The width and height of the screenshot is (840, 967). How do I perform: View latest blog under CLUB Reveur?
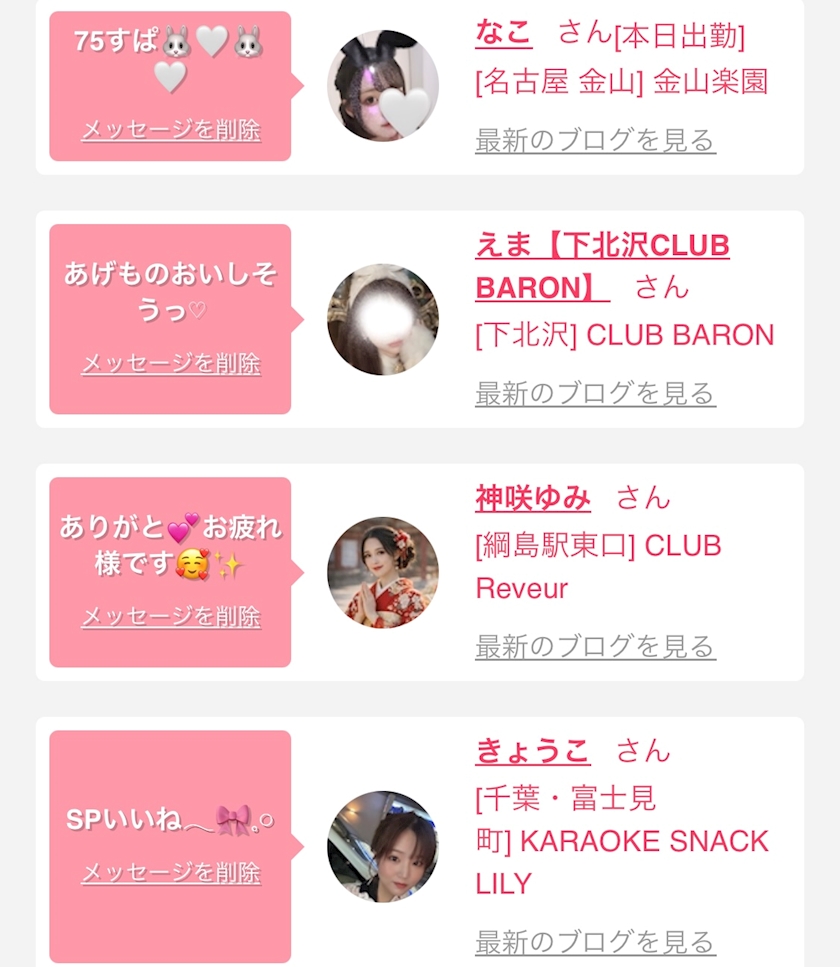[595, 646]
